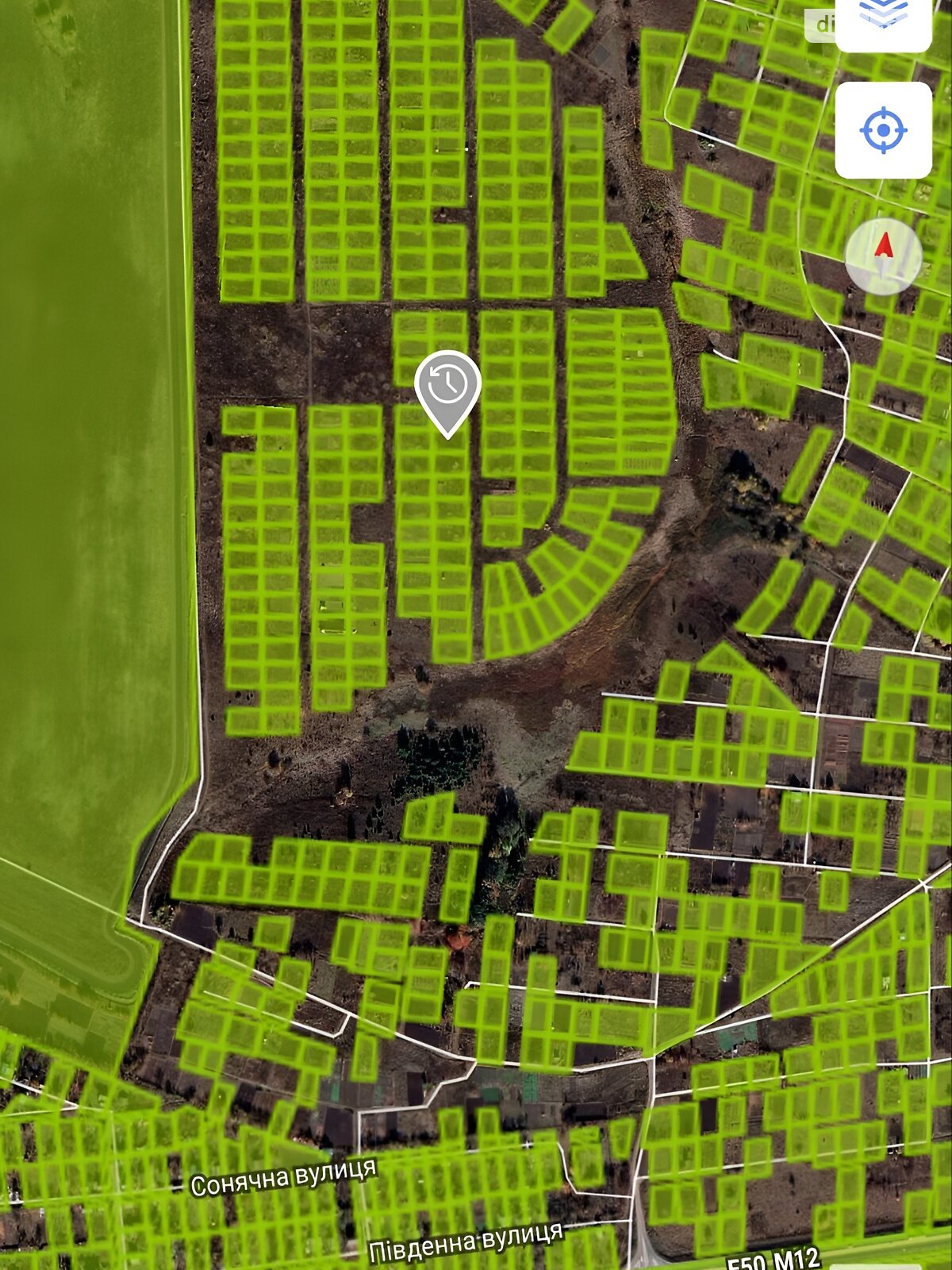Select the recent-history pin marker
The image size is (952, 1270).
point(447,387)
